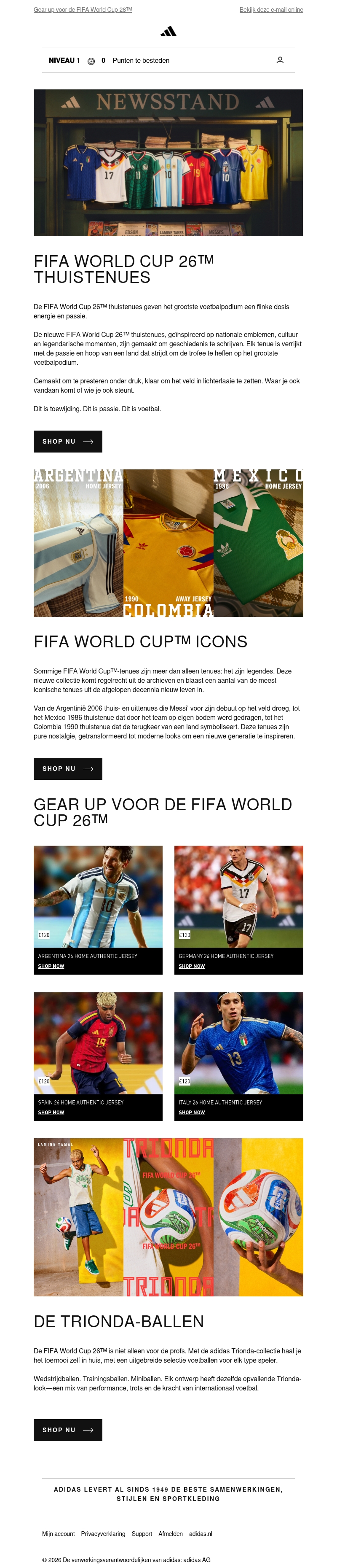
Task: Tap Shop Nu under FIFA World Cup 26 thuistenues
Action: tap(67, 441)
